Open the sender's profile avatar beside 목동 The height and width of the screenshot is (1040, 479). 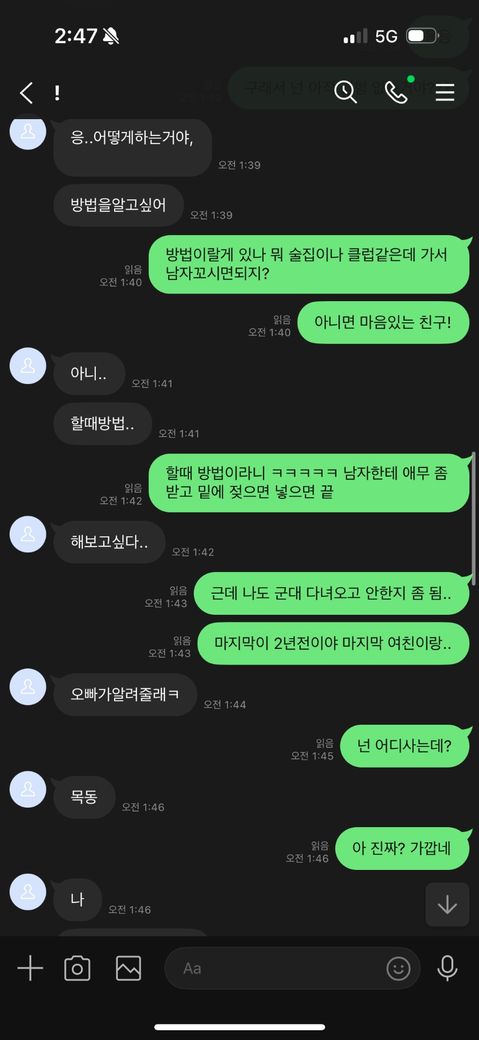(28, 788)
